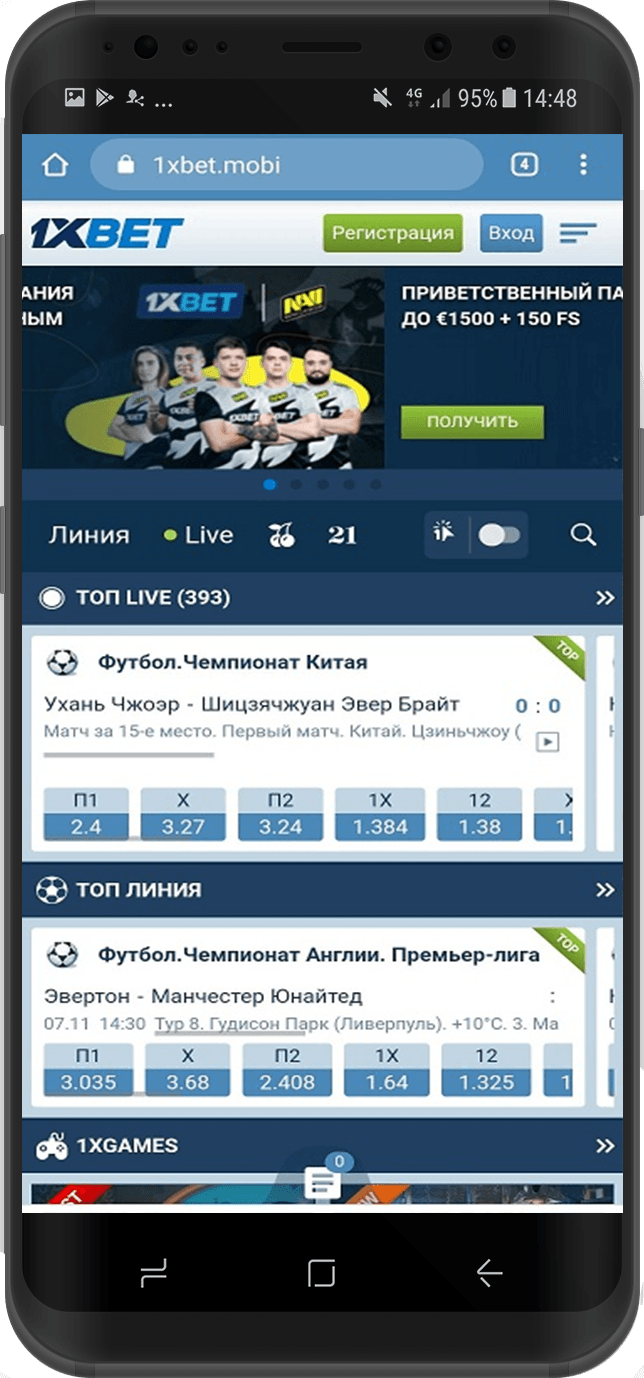
Task: Open the 21 card game section
Action: click(x=342, y=535)
